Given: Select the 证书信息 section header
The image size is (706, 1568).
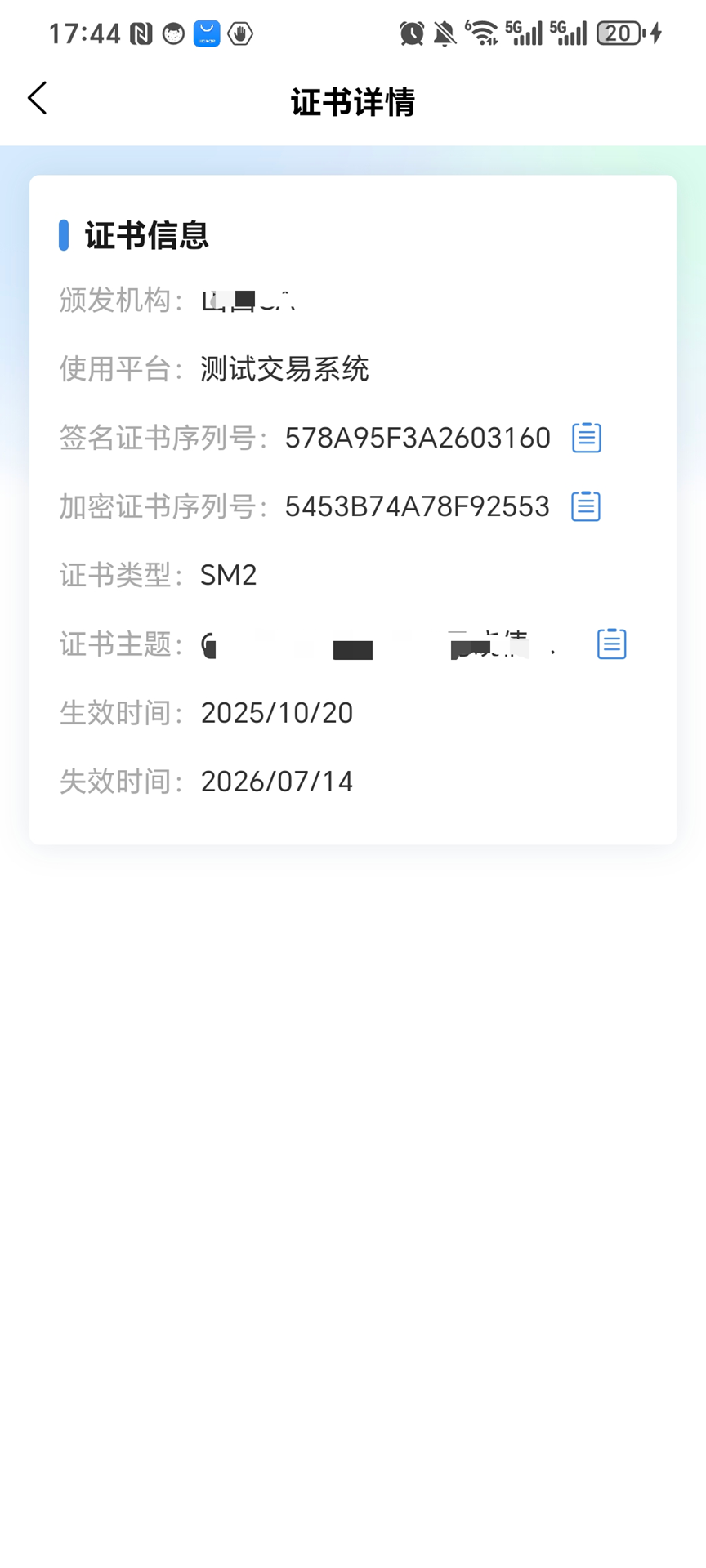Looking at the screenshot, I should pos(145,235).
